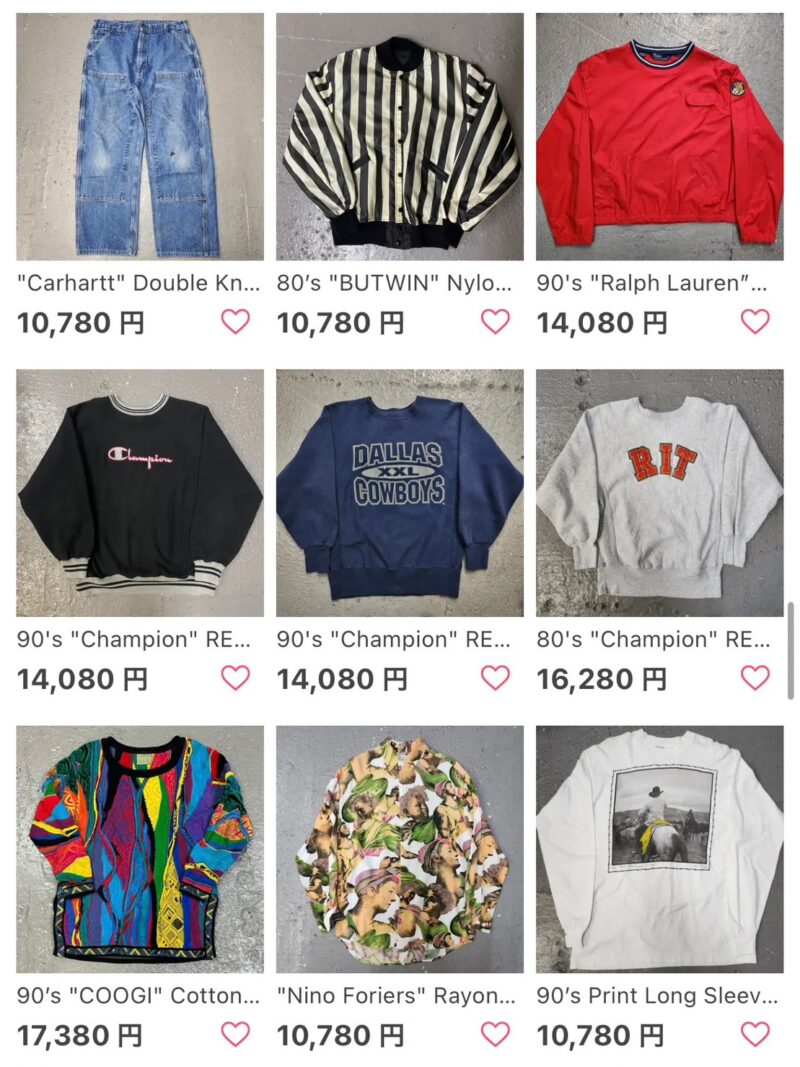
Task: Open the black Champion logo sweatshirt listing
Action: pos(140,493)
